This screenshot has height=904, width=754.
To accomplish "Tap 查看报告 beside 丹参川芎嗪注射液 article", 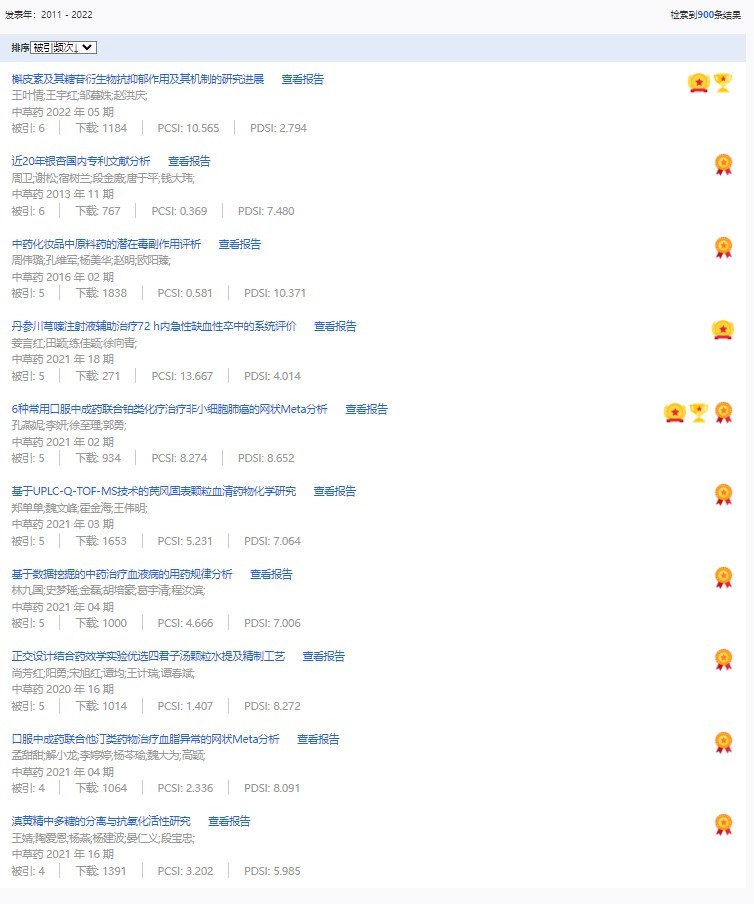I will 335,326.
